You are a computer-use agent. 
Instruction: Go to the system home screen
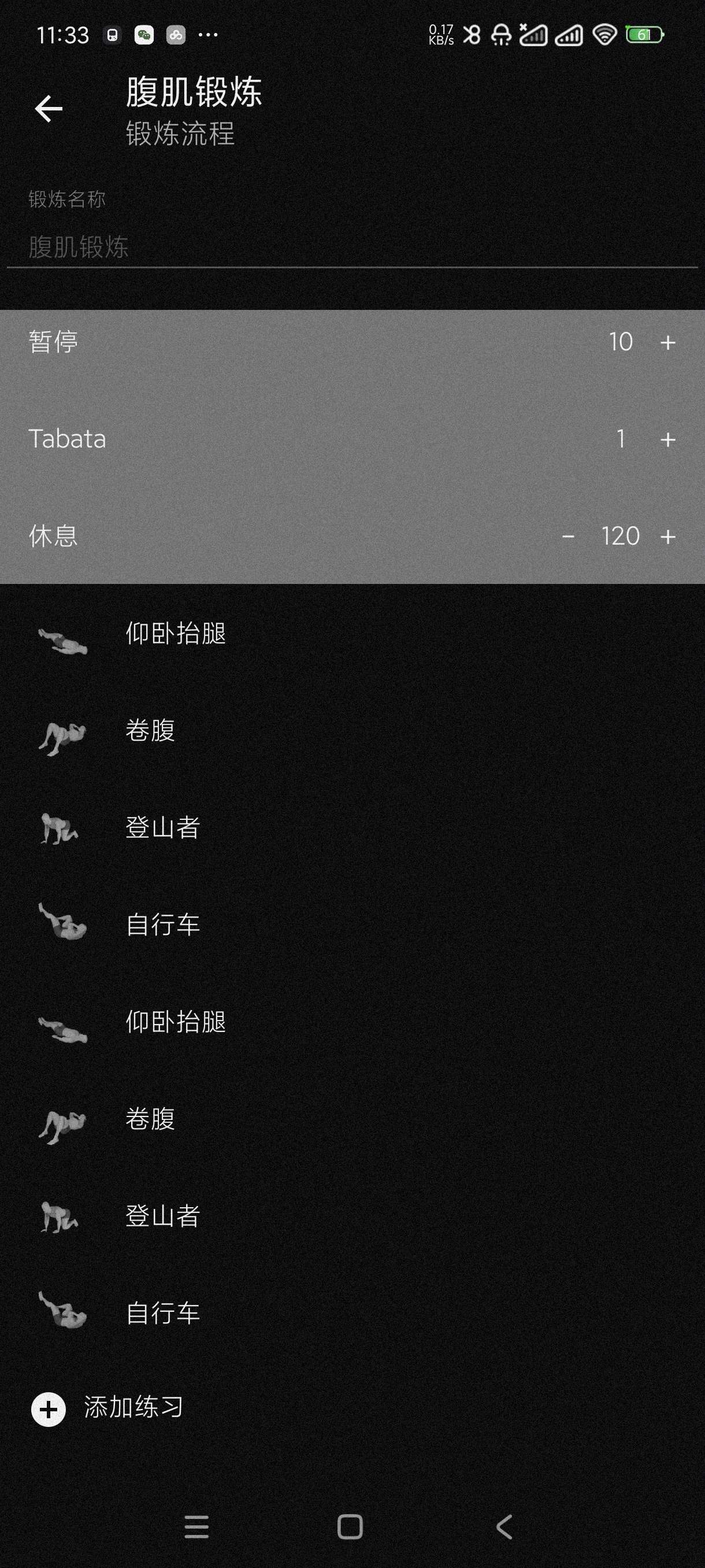(350, 1526)
